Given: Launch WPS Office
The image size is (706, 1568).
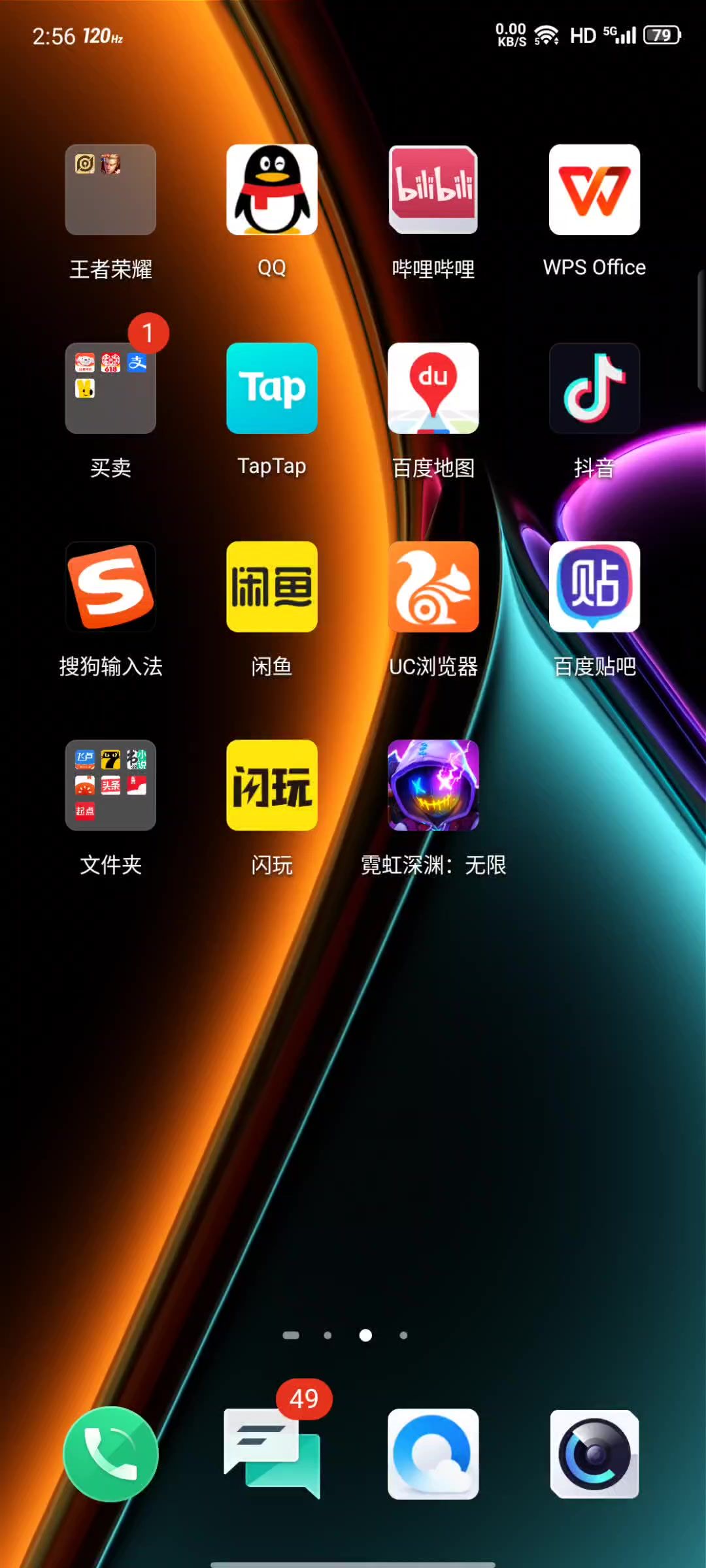Looking at the screenshot, I should pyautogui.click(x=594, y=189).
